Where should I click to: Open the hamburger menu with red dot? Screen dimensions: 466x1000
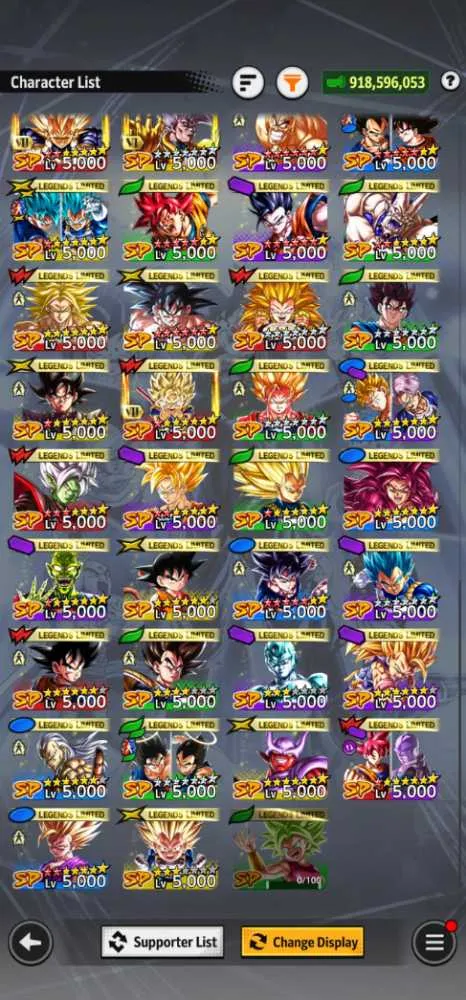[x=434, y=942]
